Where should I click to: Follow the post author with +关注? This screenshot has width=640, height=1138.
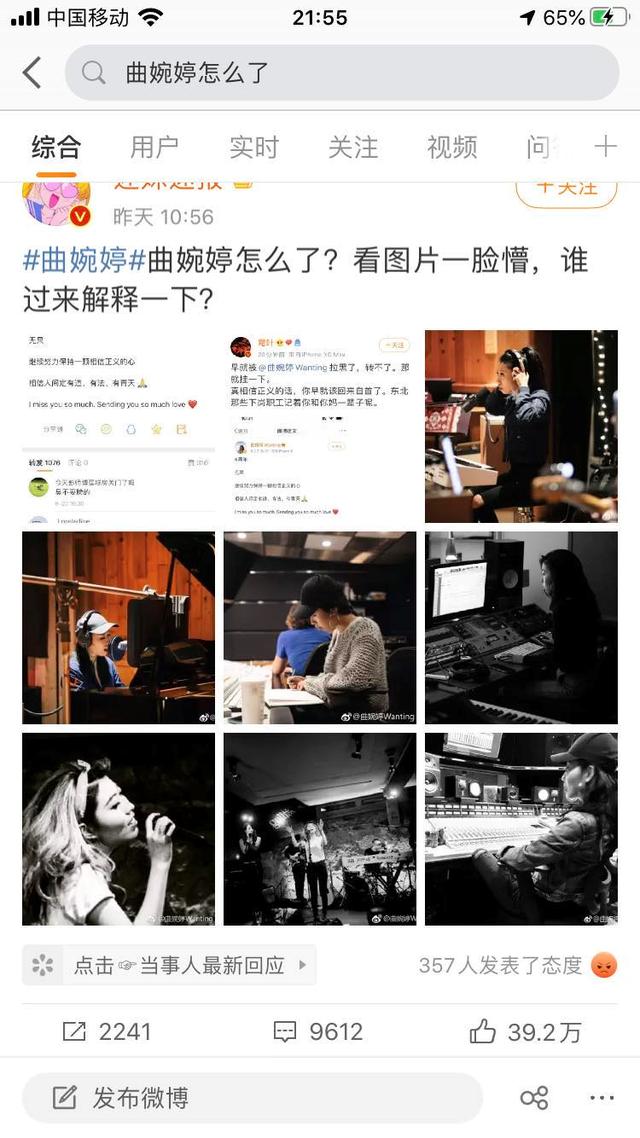click(566, 190)
